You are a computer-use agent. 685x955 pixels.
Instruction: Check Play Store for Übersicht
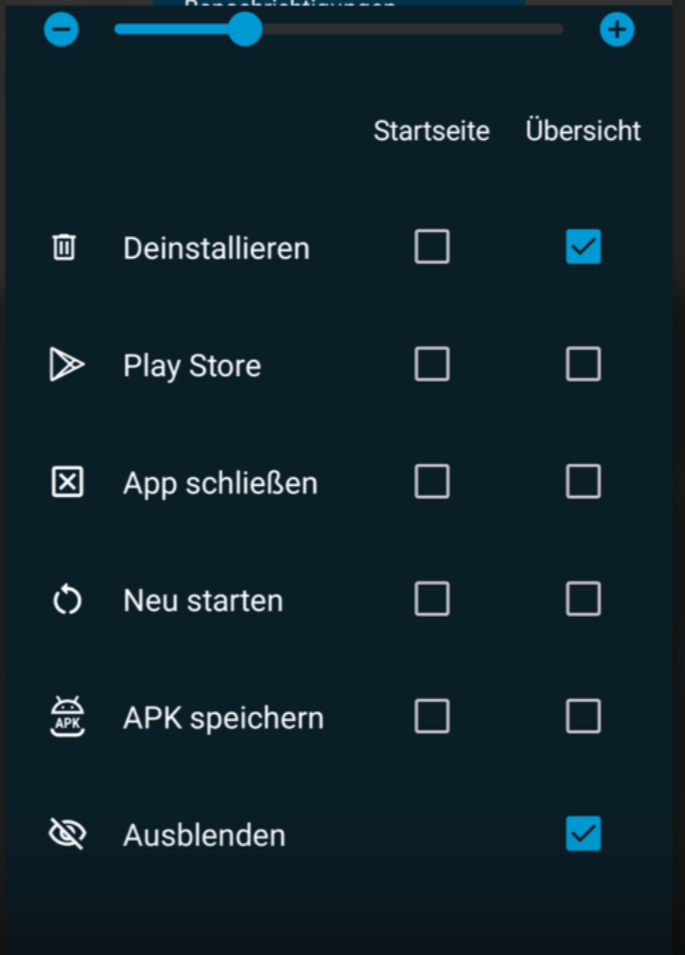click(583, 365)
